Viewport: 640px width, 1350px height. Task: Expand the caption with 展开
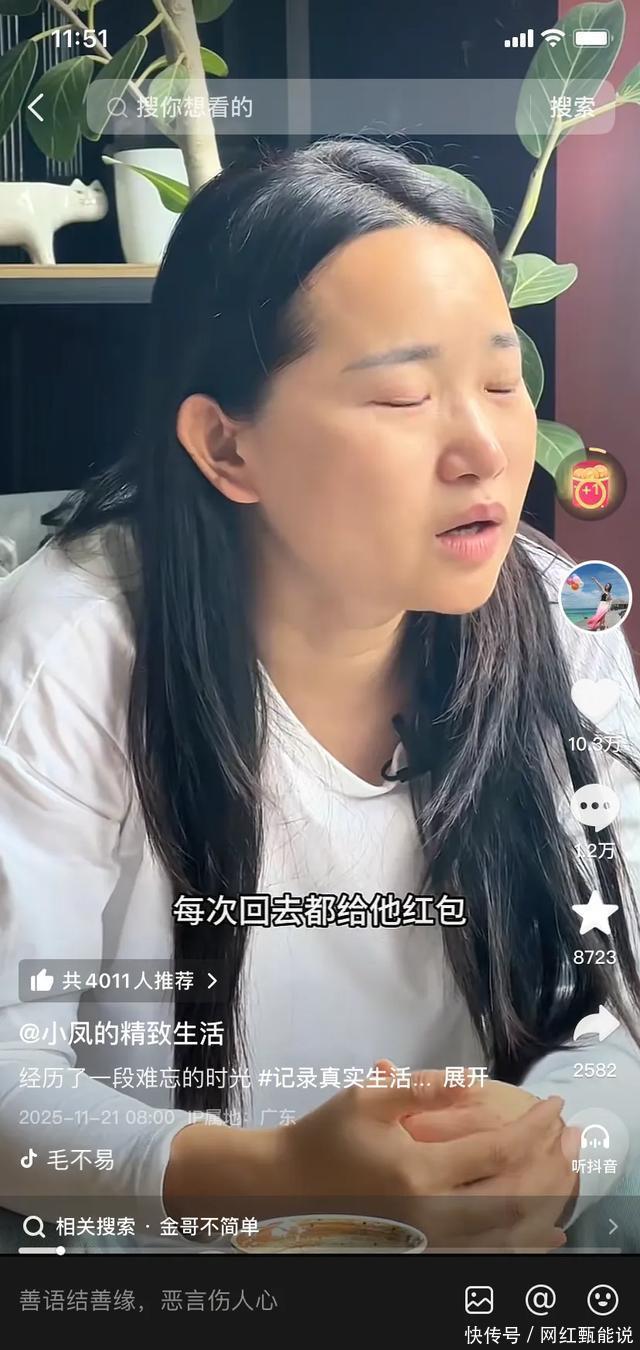(466, 1077)
